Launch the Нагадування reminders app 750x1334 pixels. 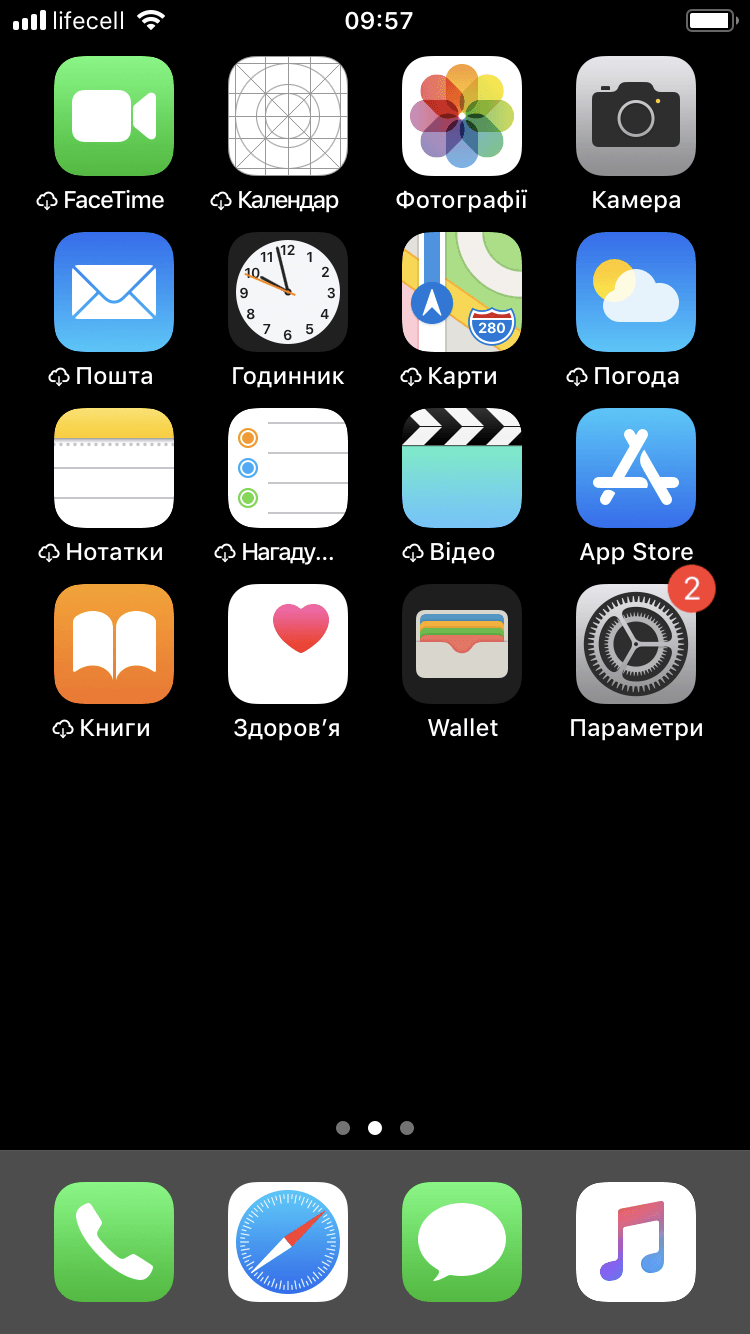(x=288, y=468)
